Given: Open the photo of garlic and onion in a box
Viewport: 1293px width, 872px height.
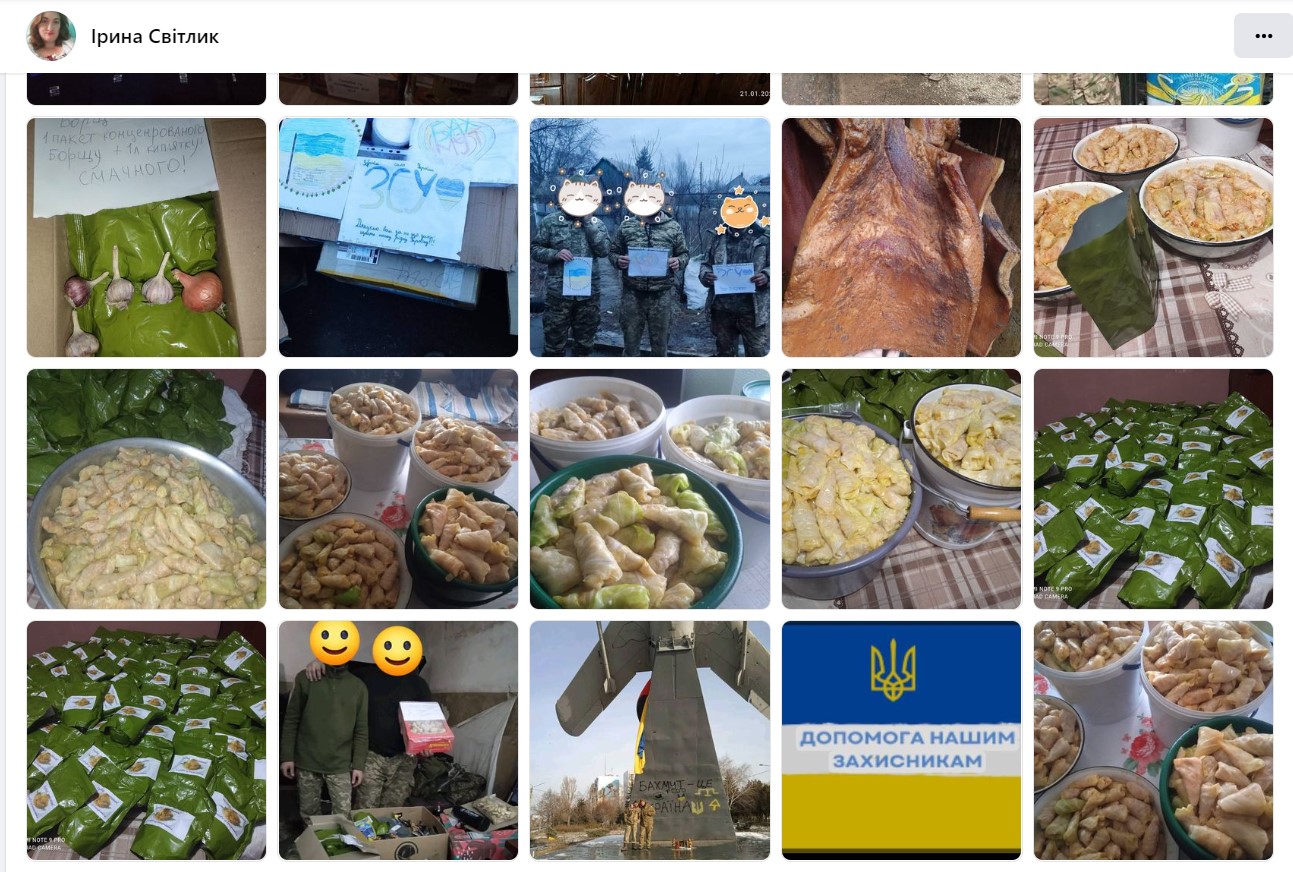Looking at the screenshot, I should tap(146, 237).
